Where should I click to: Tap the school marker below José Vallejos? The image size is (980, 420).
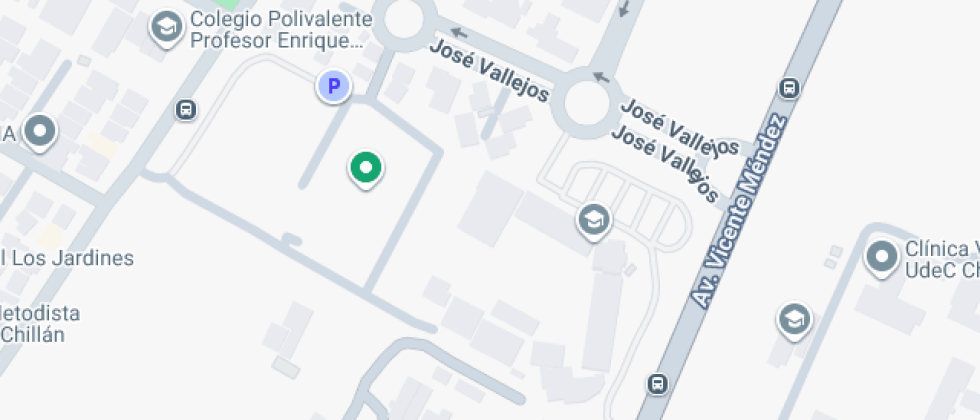[594, 220]
